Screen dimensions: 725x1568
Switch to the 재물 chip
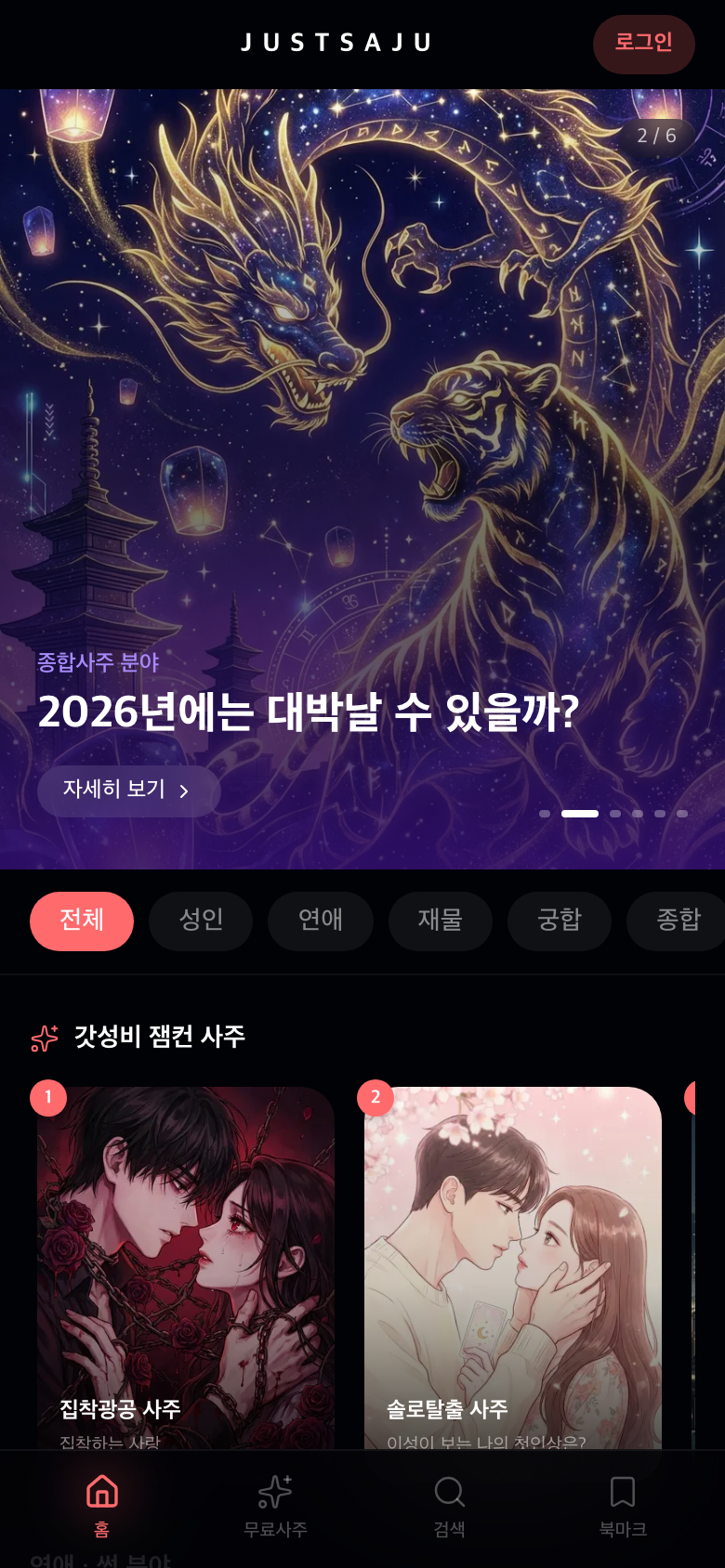(x=440, y=921)
